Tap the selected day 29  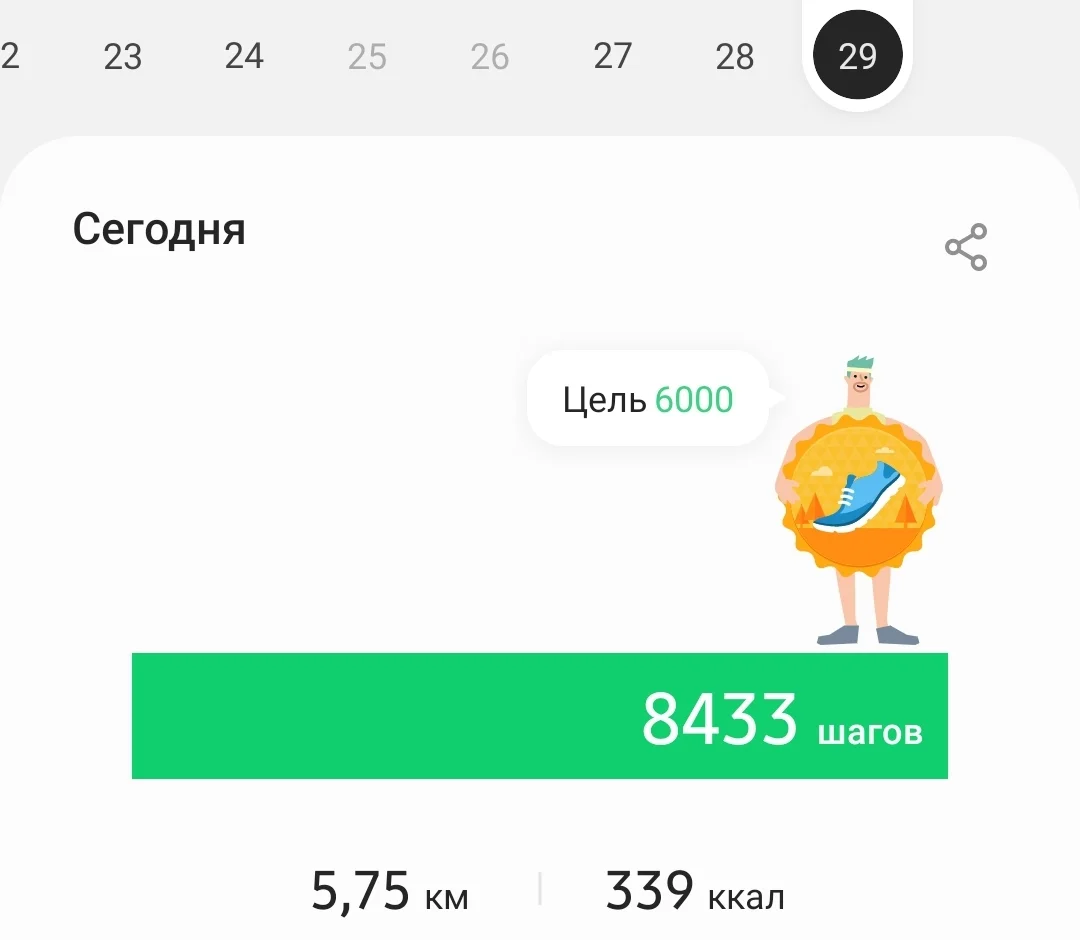[x=857, y=57]
